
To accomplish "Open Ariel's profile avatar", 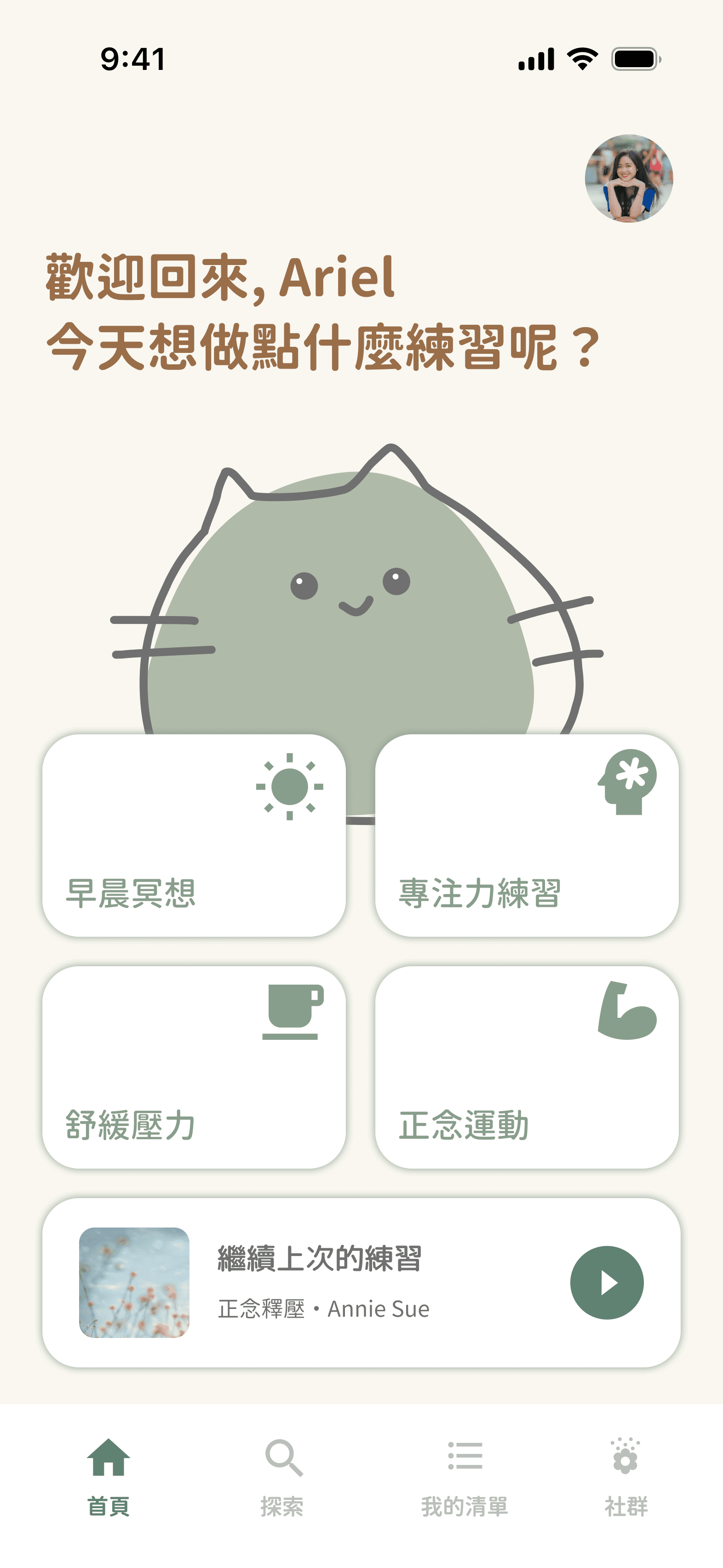I will coord(629,179).
